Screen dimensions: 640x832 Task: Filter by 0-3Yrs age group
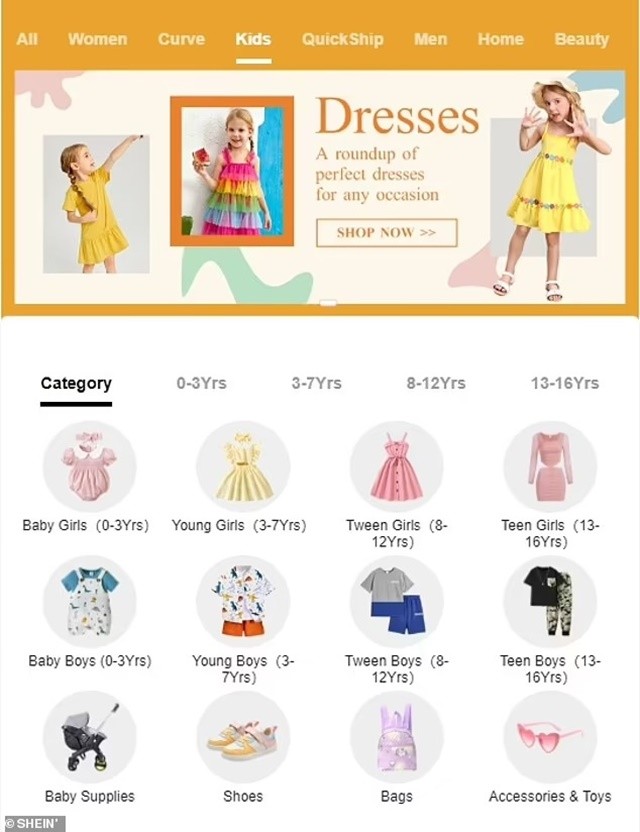tap(201, 383)
